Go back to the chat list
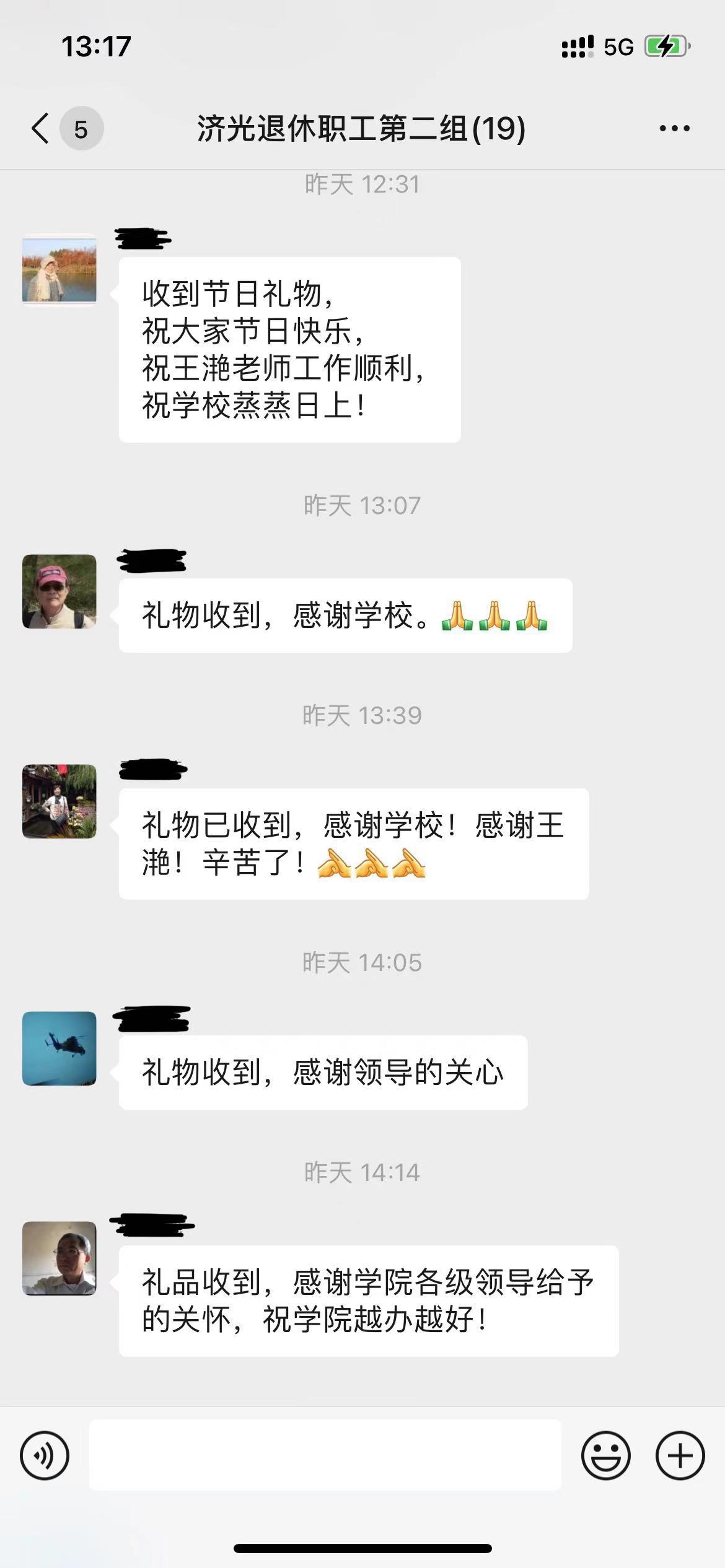 coord(41,129)
